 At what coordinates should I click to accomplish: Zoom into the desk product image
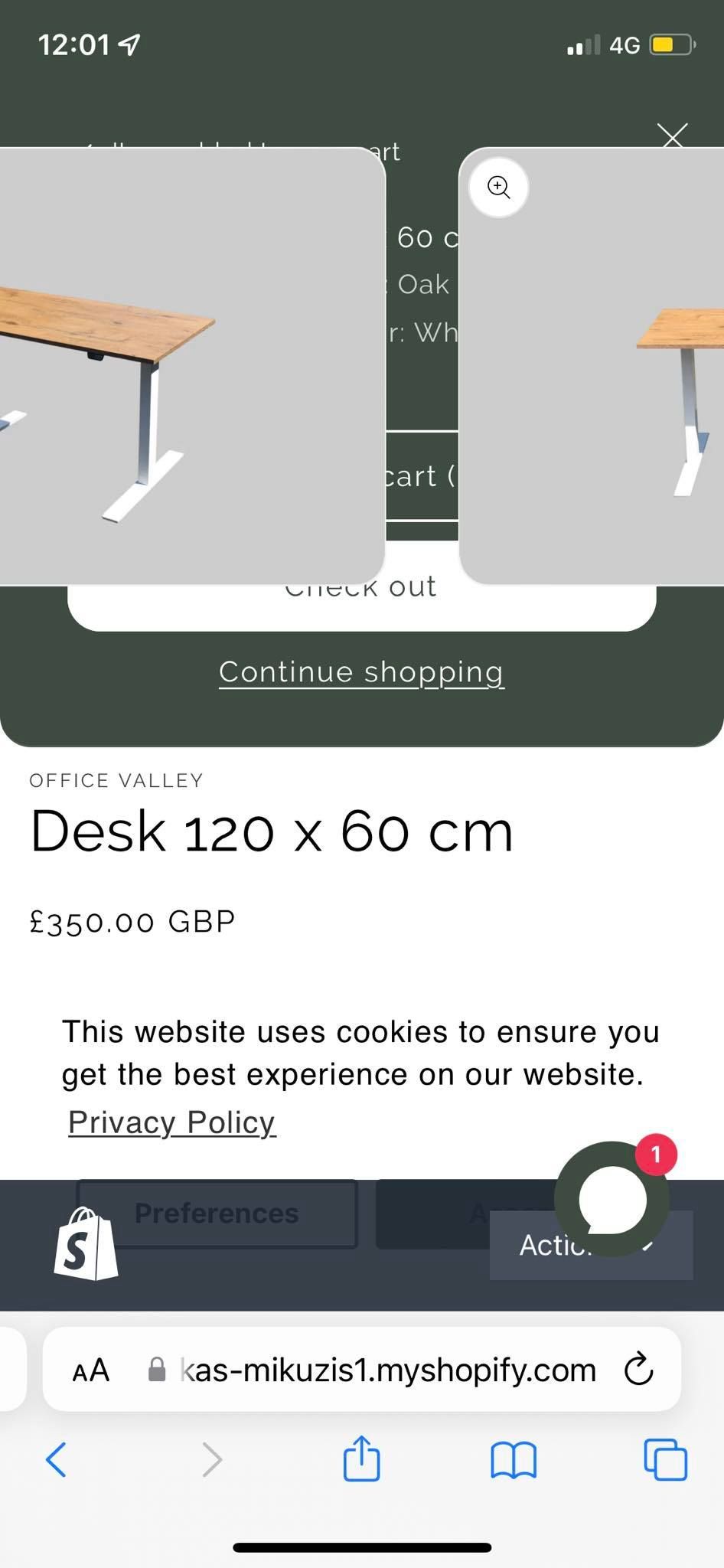tap(499, 188)
